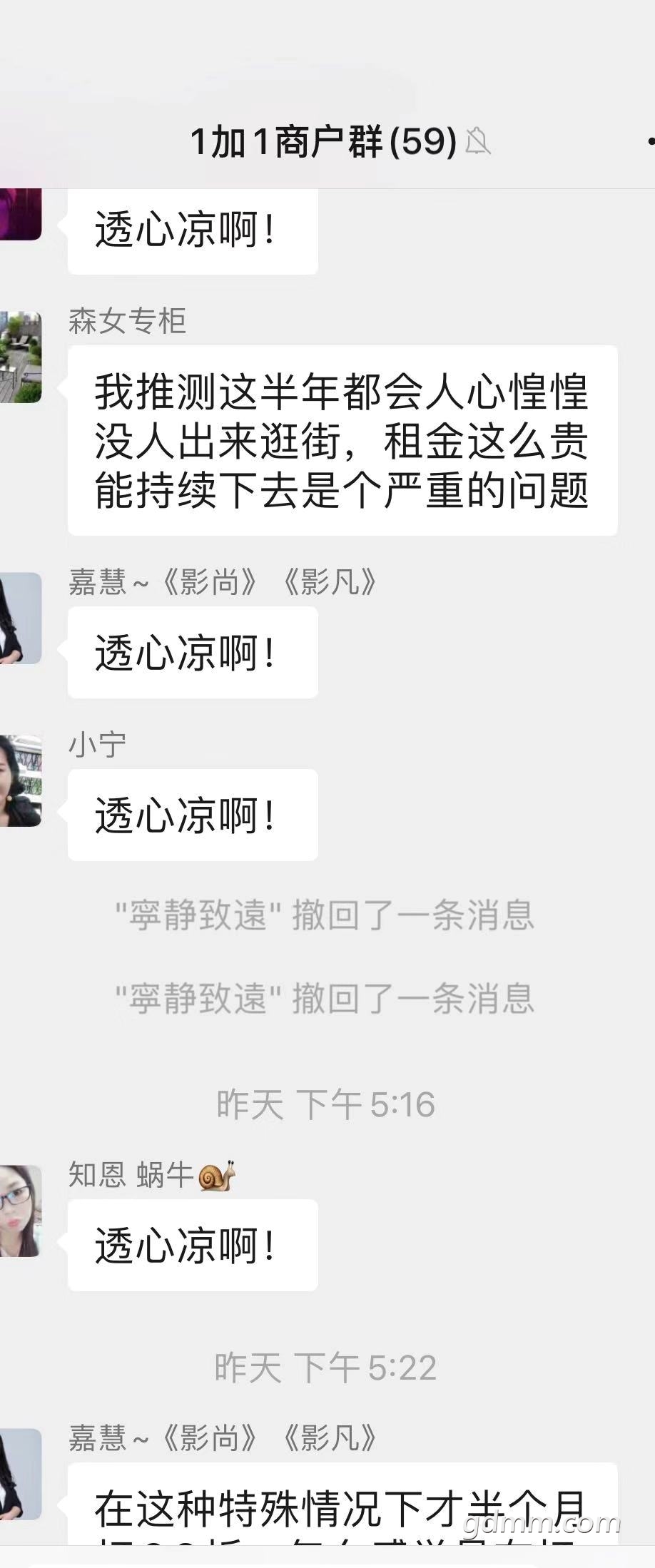Open 嘉慧's avatar beside the 在这种特殊情况下 message
The height and width of the screenshot is (1568, 655).
pos(20,1474)
